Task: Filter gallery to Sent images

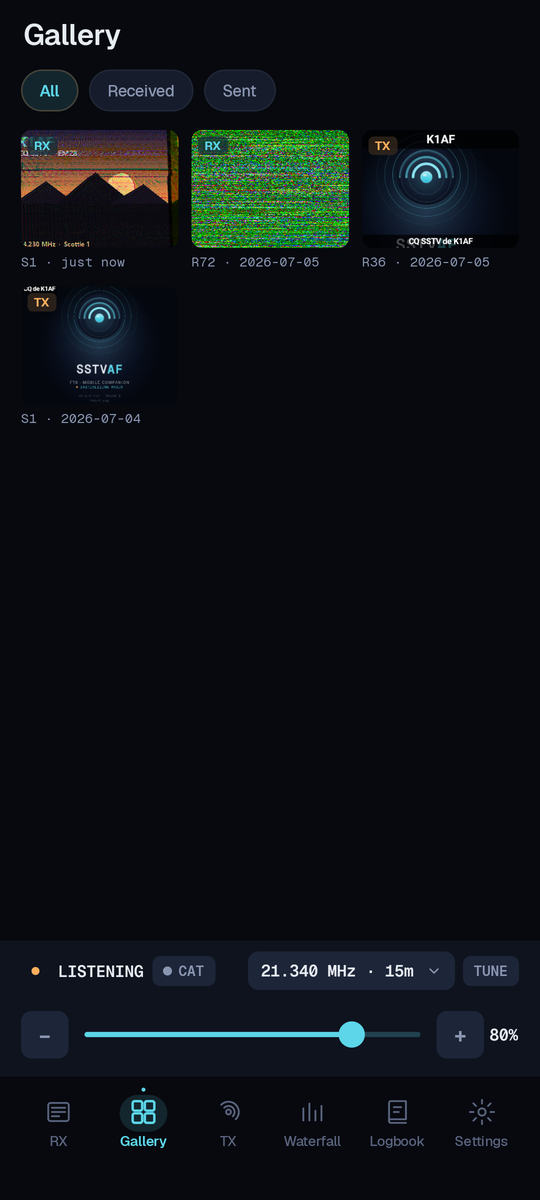Action: tap(240, 91)
